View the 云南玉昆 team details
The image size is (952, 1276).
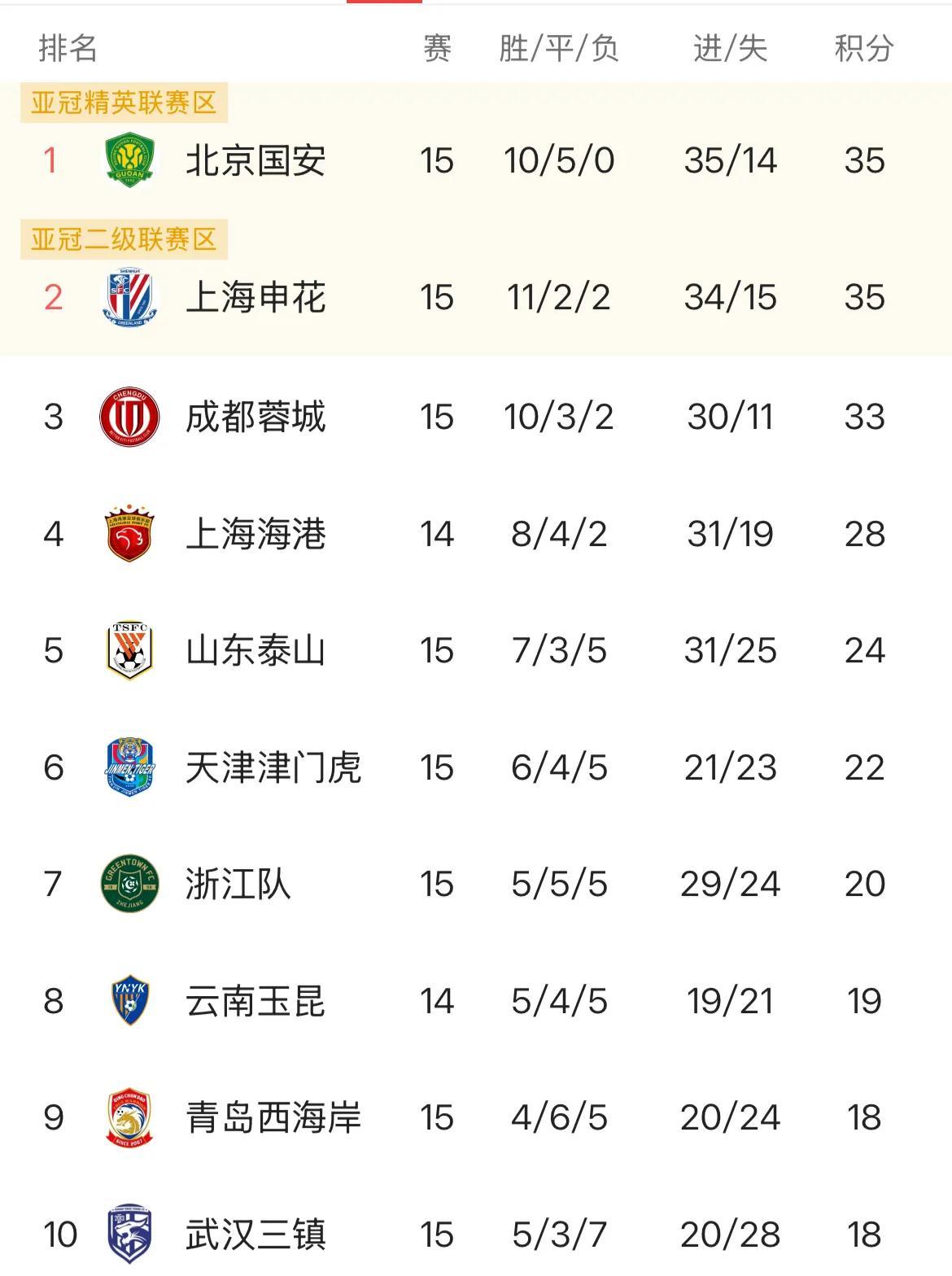point(255,1001)
